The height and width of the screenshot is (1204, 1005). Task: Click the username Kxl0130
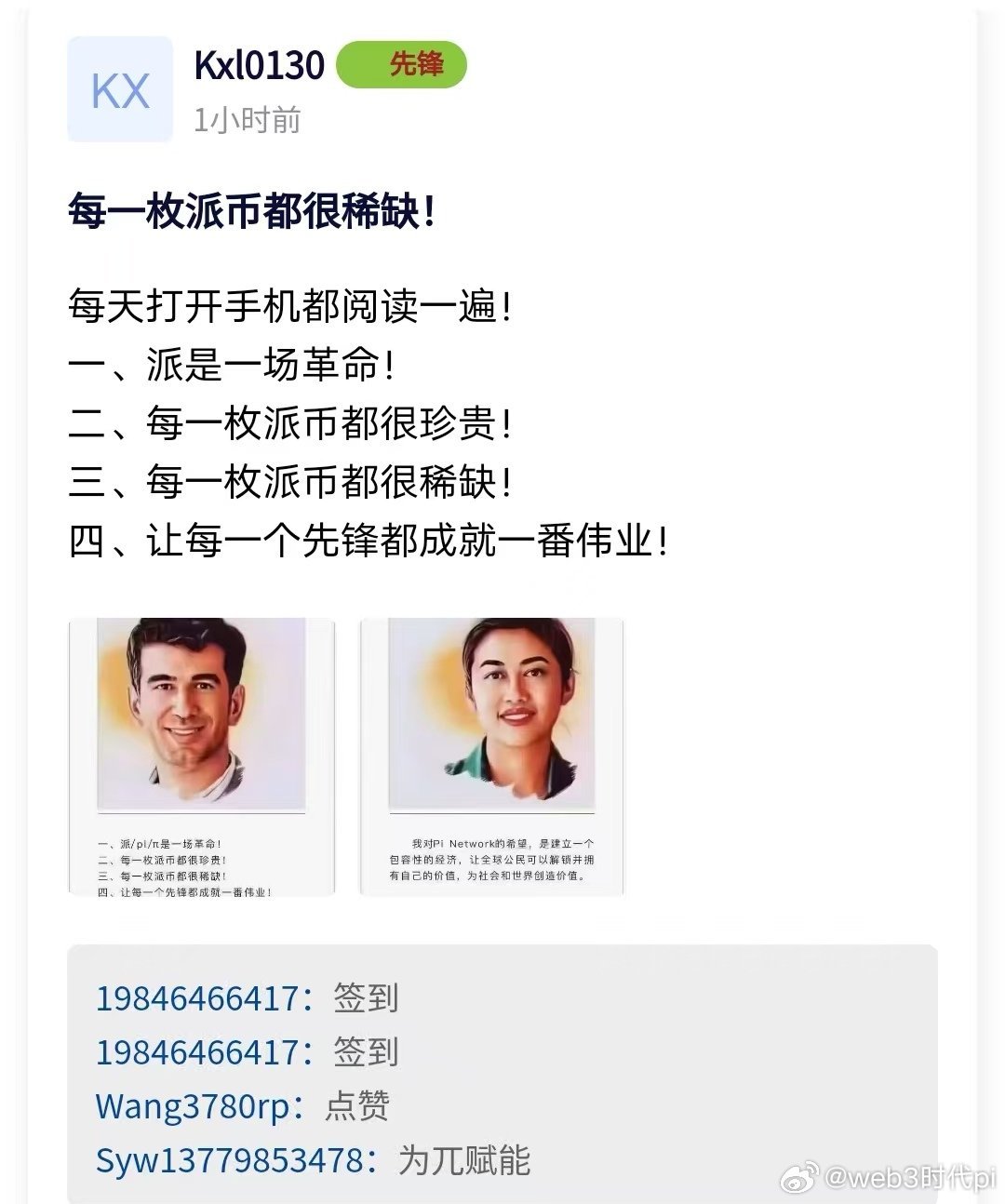pos(259,65)
